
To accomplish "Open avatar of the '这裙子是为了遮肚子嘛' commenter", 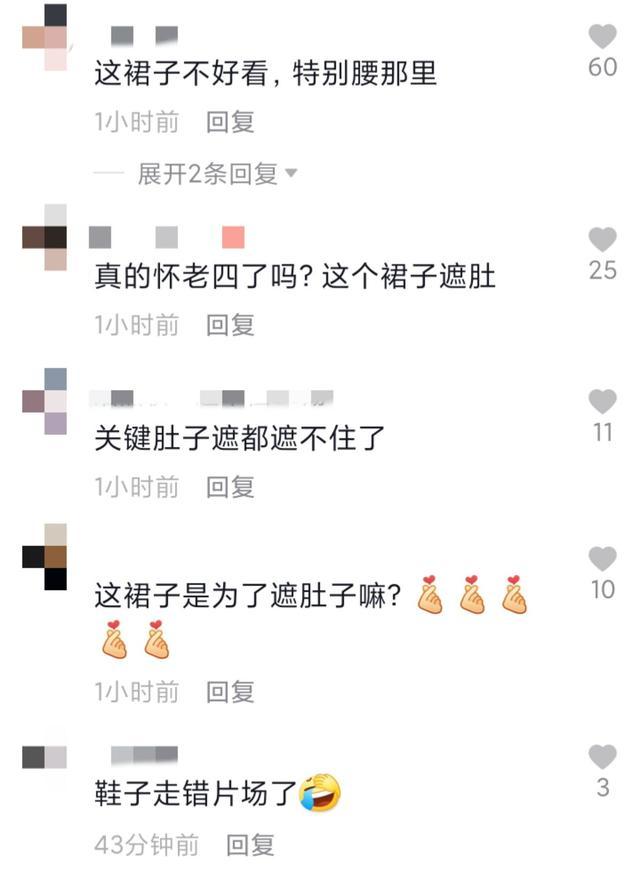I will click(x=45, y=557).
